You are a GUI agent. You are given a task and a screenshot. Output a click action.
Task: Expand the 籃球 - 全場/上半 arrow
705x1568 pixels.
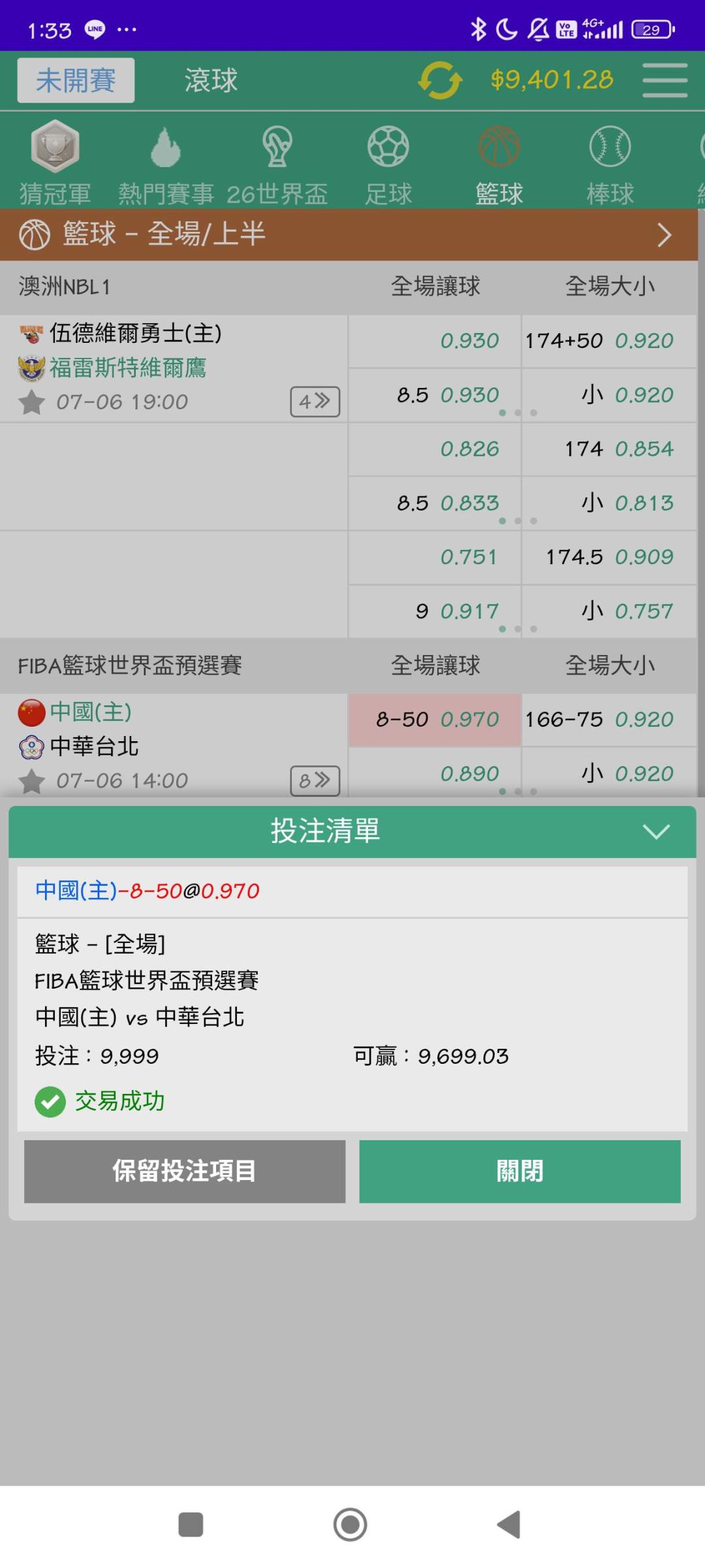coord(664,235)
